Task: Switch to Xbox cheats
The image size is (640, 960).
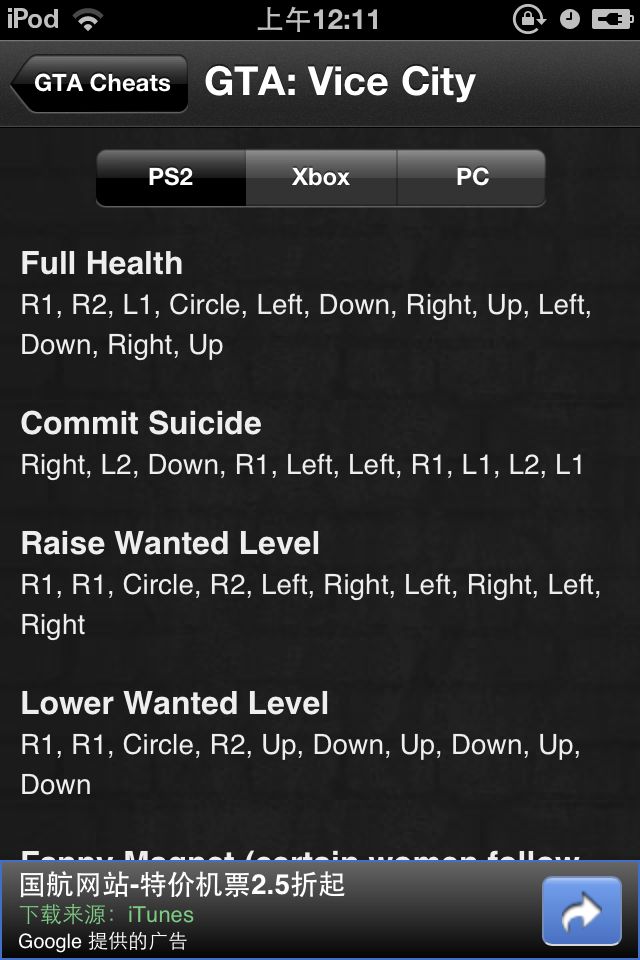Action: tap(321, 178)
